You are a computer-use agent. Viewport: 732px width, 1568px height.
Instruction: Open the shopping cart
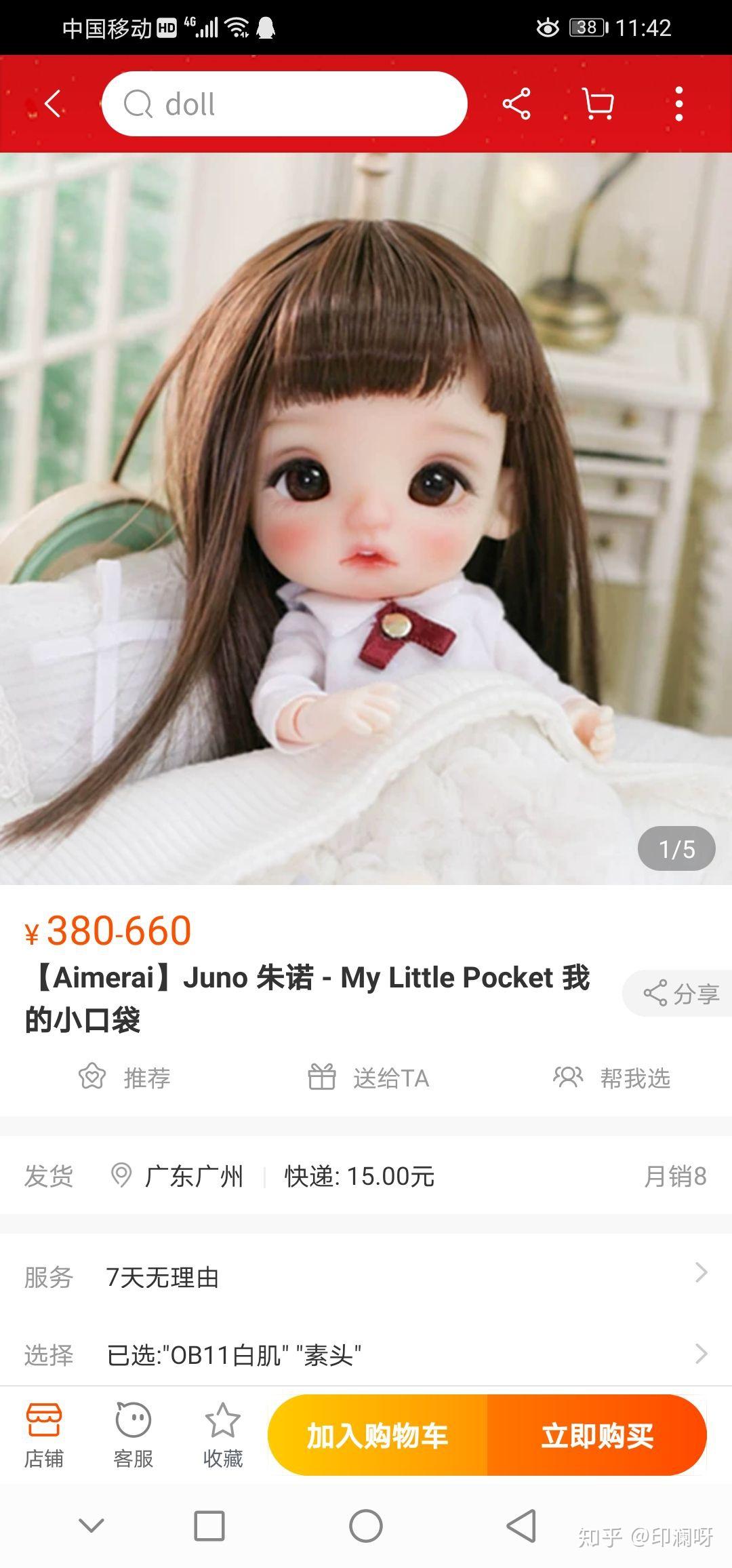coord(598,104)
